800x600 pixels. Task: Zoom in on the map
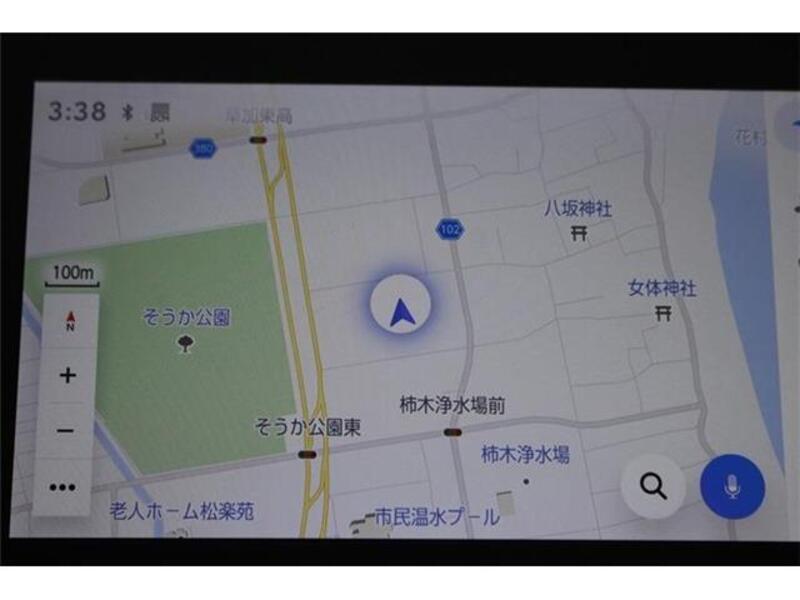coord(67,376)
